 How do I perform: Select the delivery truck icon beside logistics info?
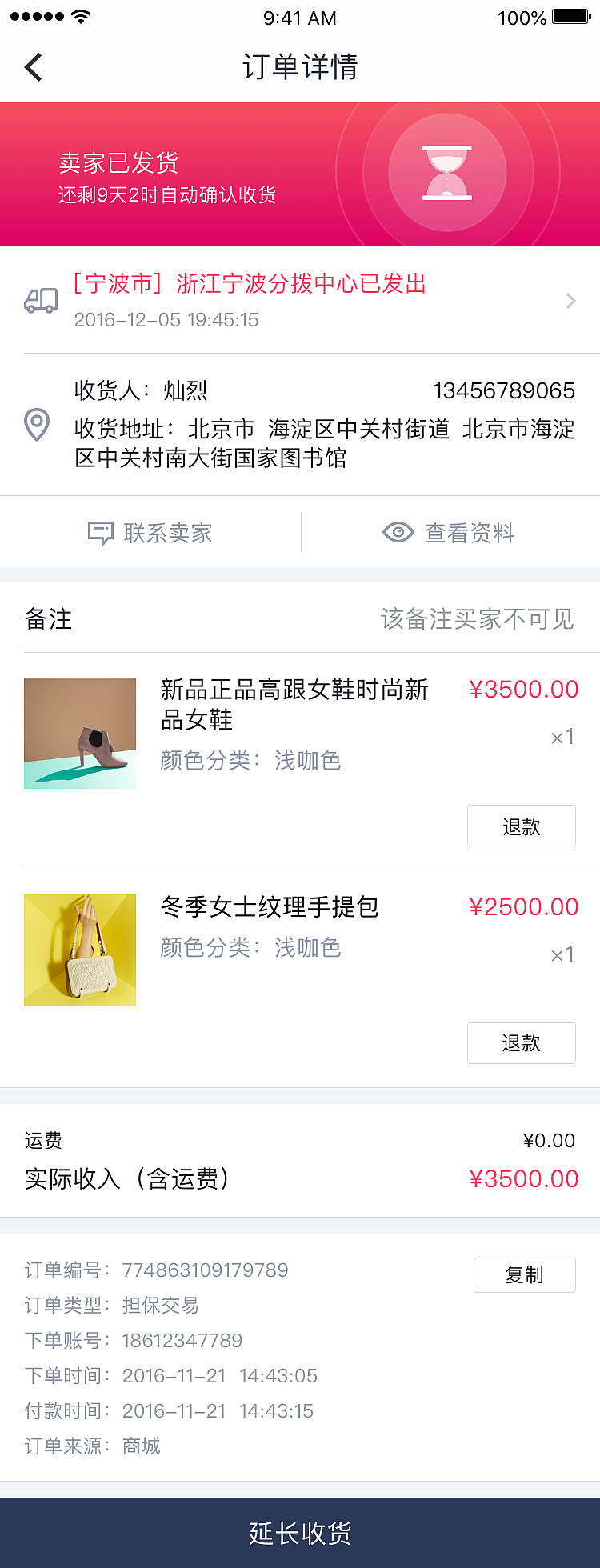coord(40,300)
